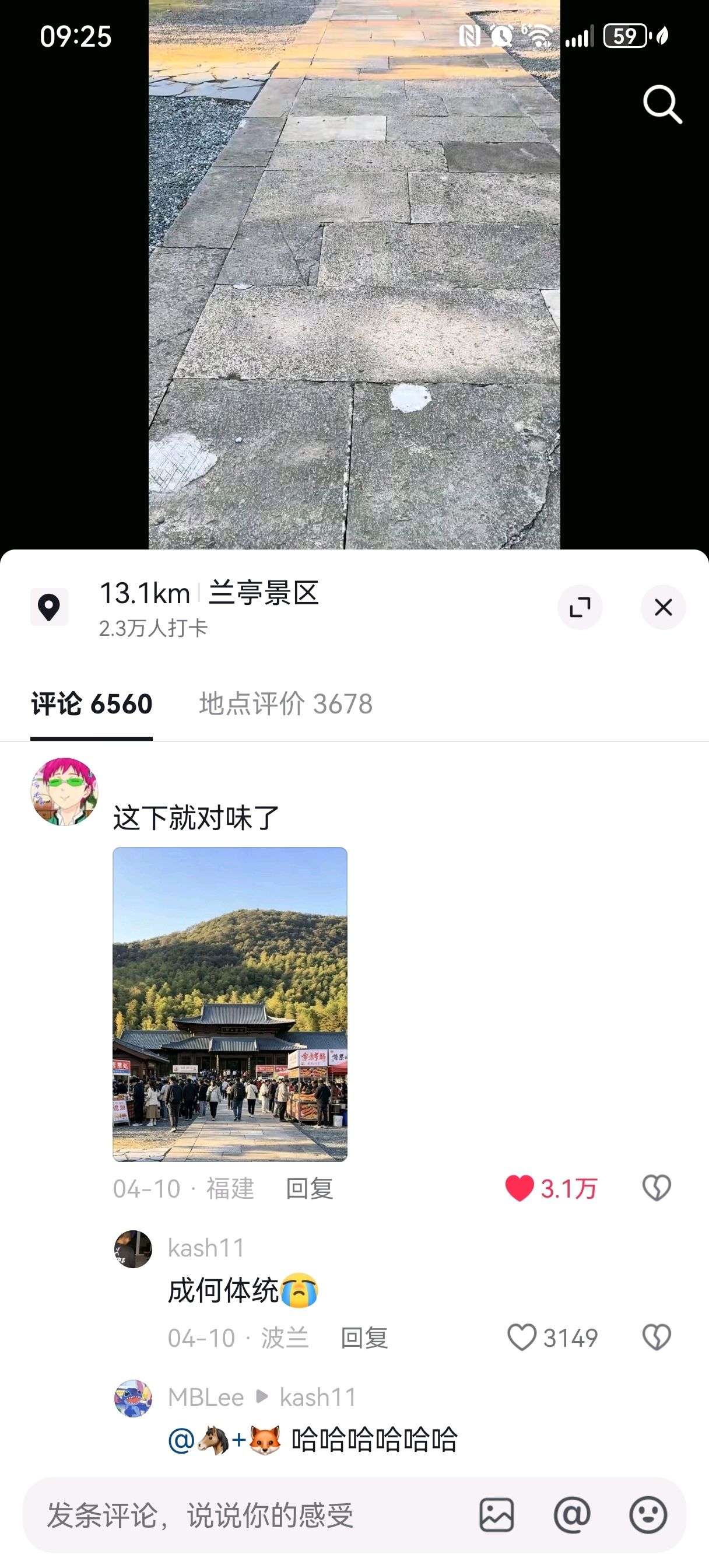Like kash11's comment with 3149 likes

(x=522, y=1338)
